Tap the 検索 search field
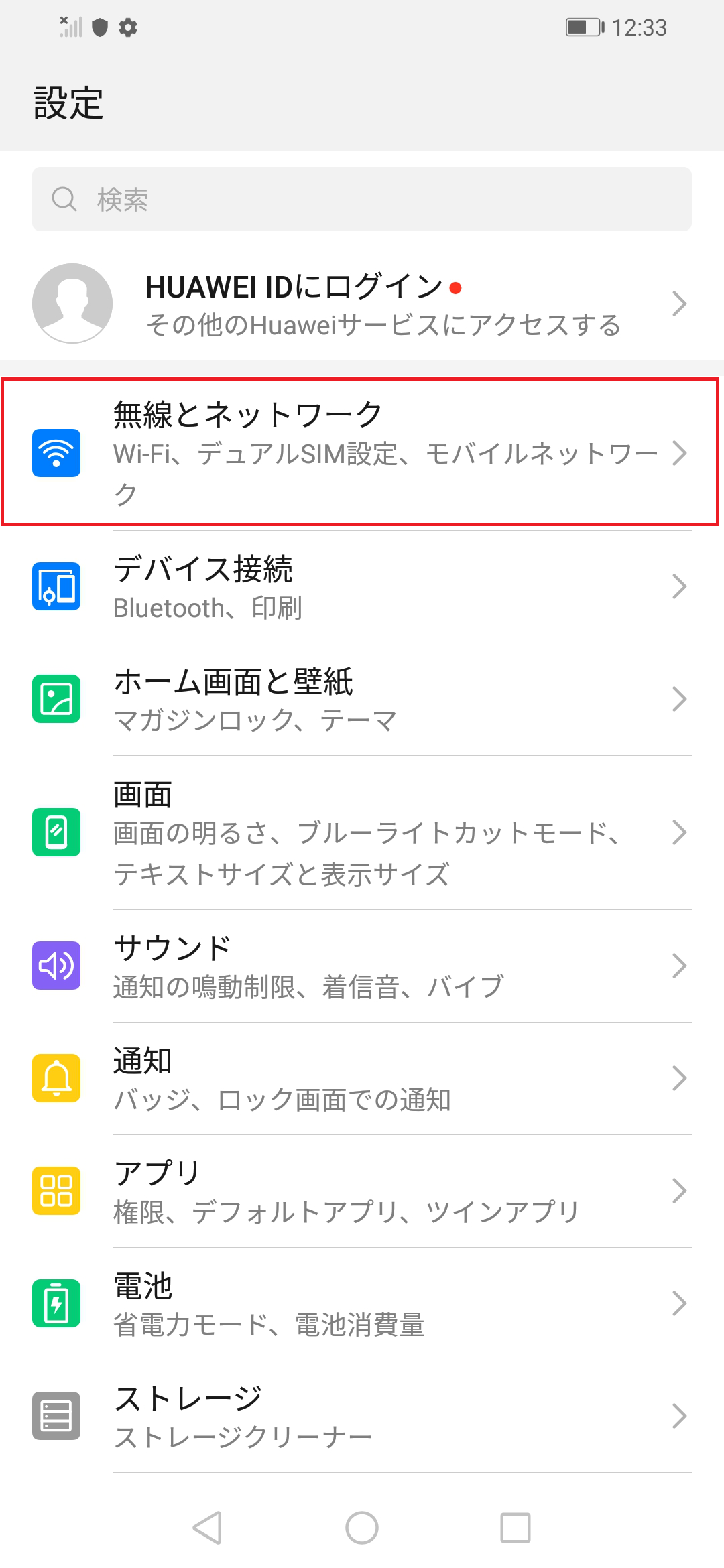This screenshot has width=724, height=1568. pos(362,199)
